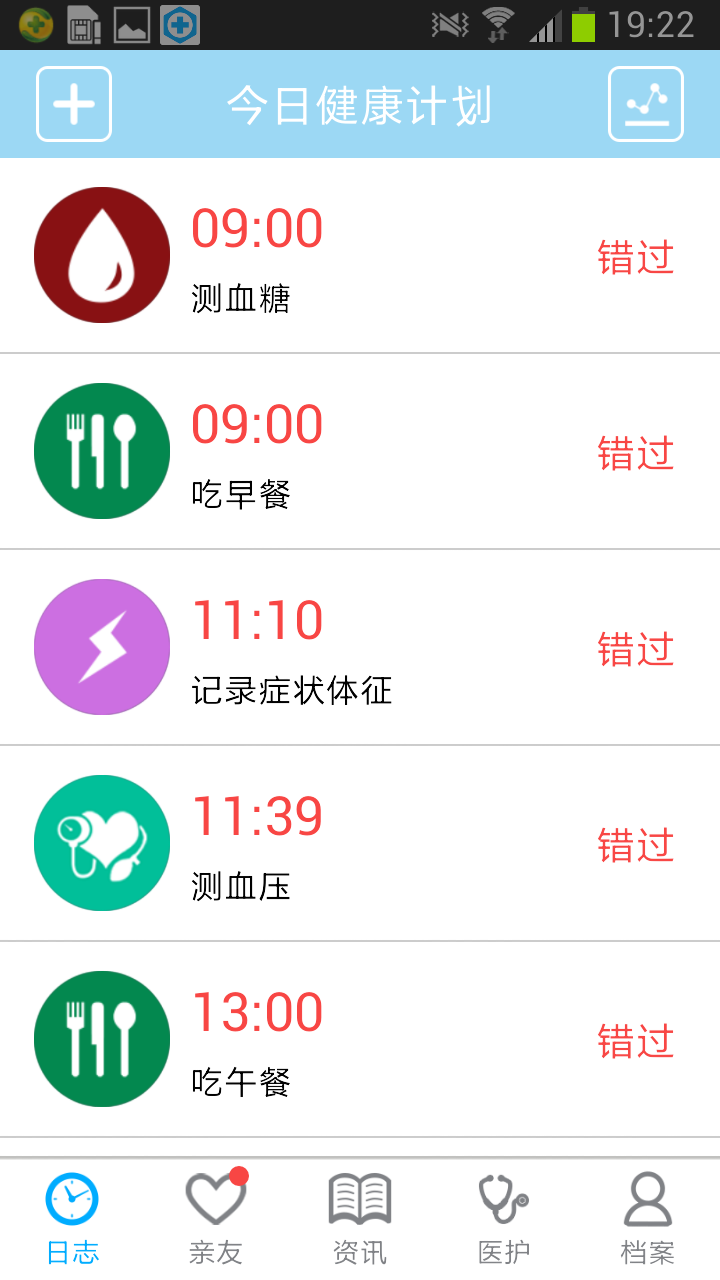
Task: Go to the 资讯 tab
Action: click(360, 1218)
